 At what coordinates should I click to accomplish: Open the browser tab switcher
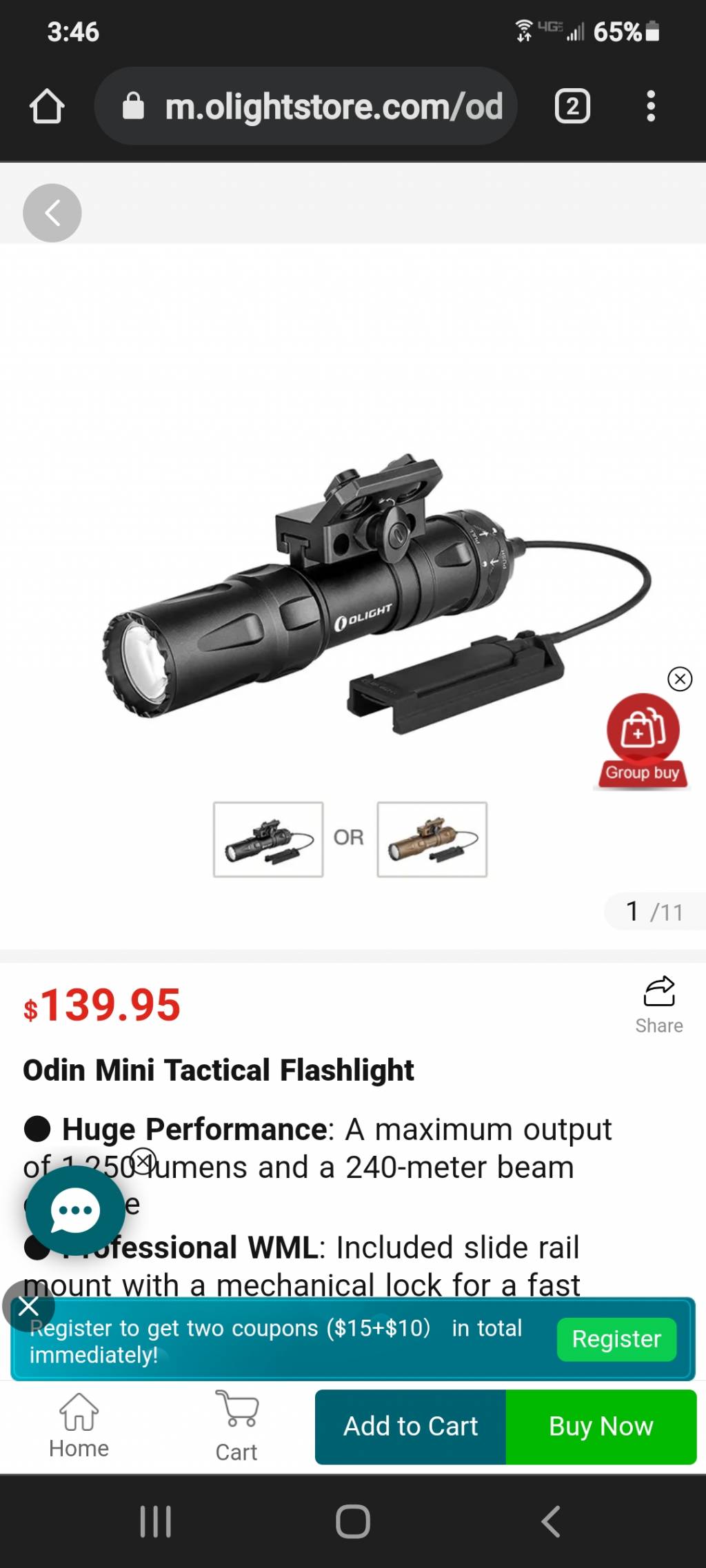(x=572, y=106)
